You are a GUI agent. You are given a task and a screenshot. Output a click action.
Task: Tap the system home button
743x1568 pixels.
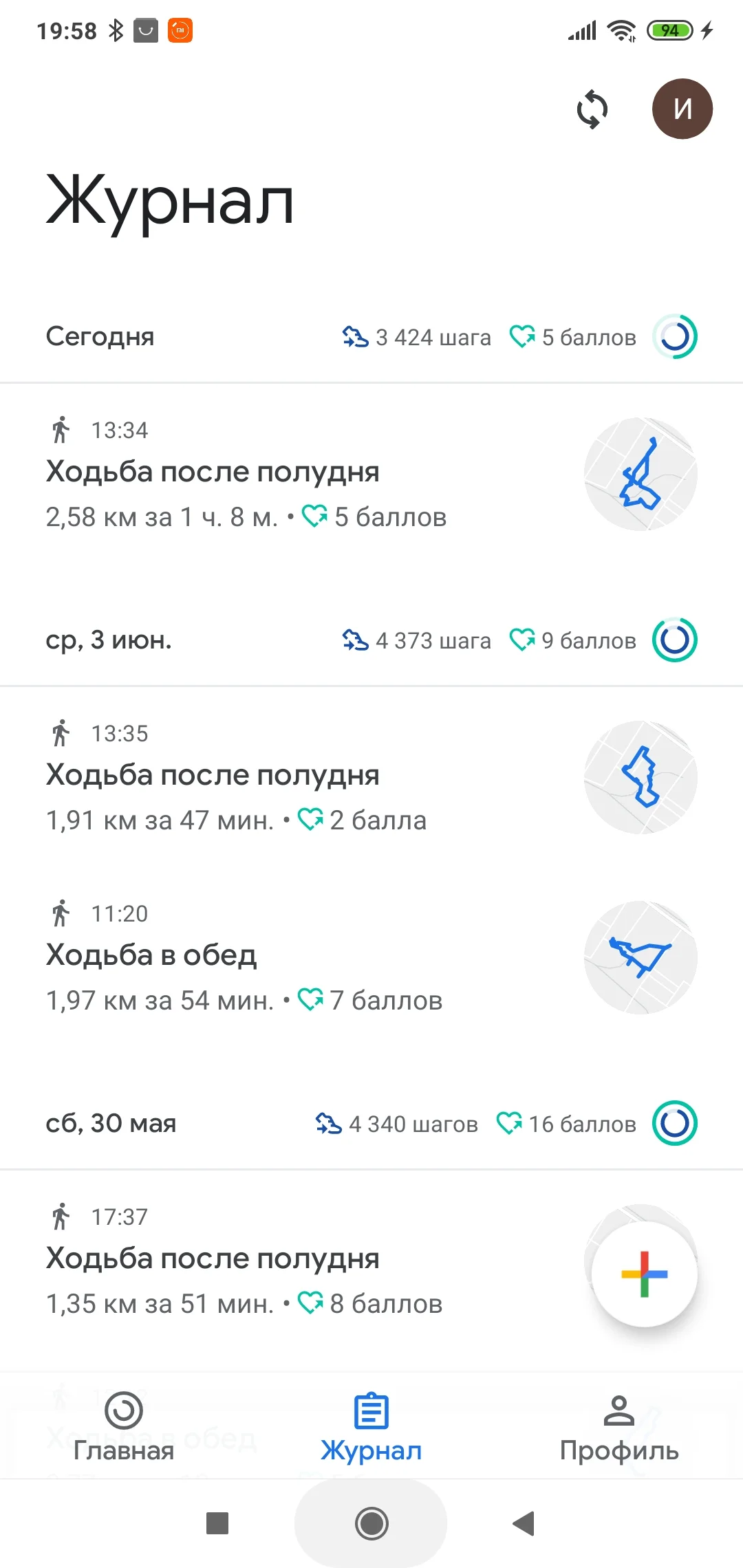click(x=371, y=1523)
